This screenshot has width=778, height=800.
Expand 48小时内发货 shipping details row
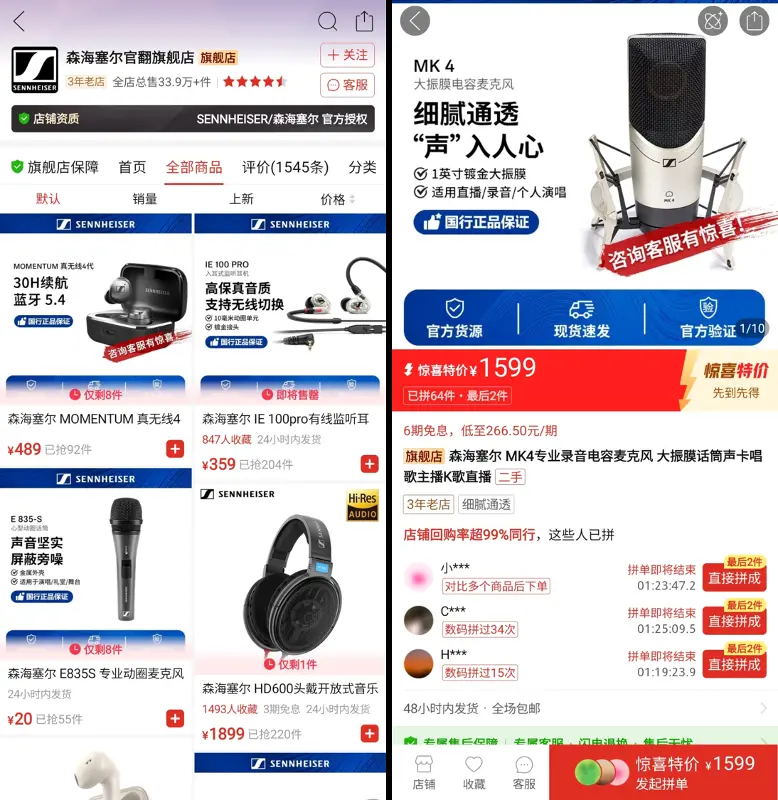click(585, 708)
